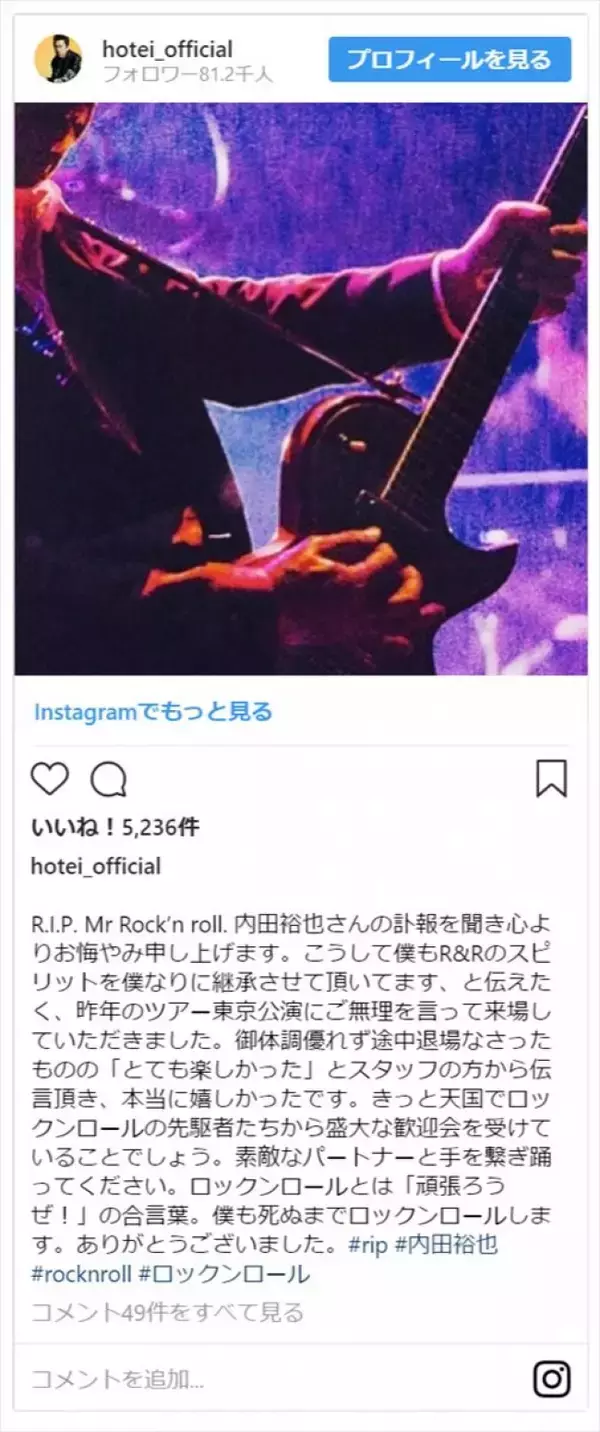Open the #内田裕也 hashtag
This screenshot has height=1432, width=600.
[447, 1244]
